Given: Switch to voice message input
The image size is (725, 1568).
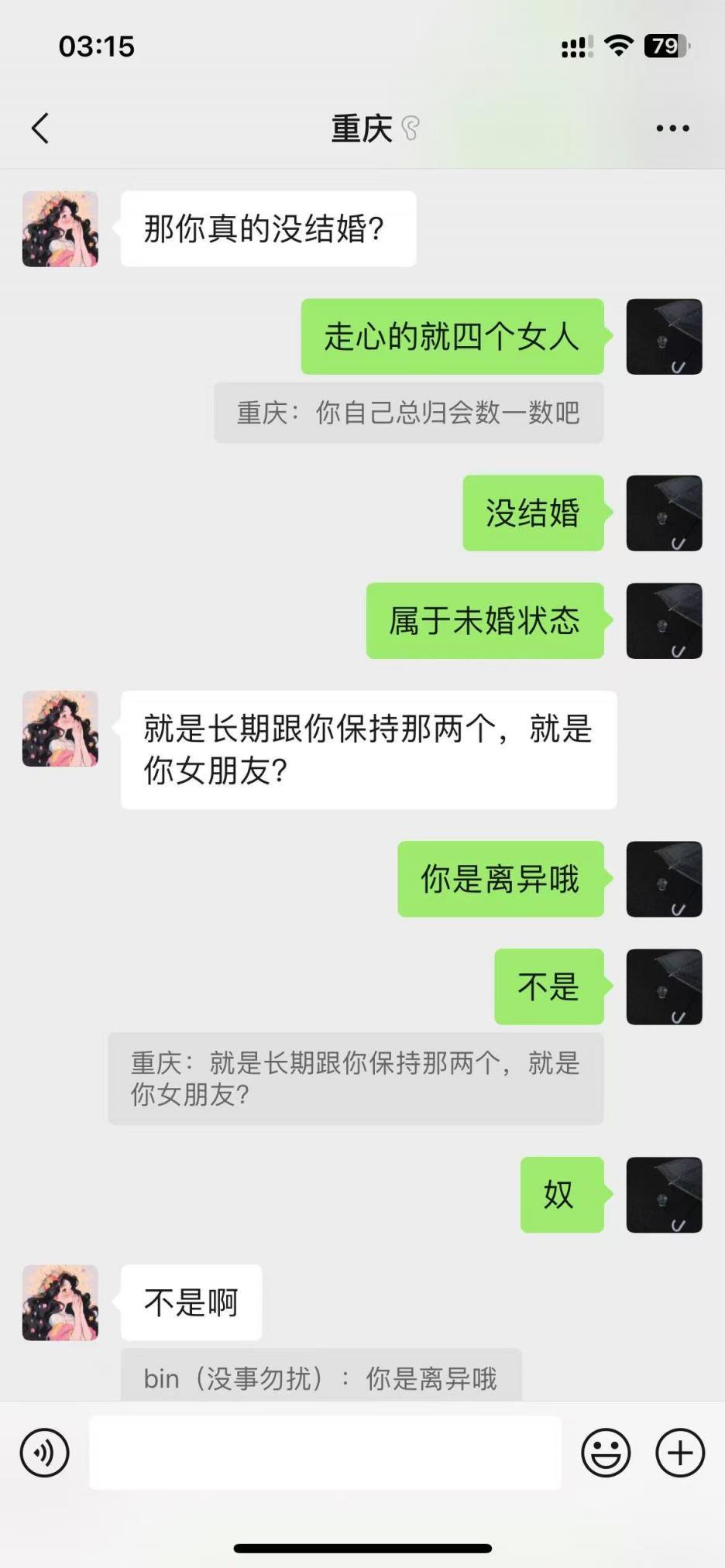Looking at the screenshot, I should [44, 1453].
